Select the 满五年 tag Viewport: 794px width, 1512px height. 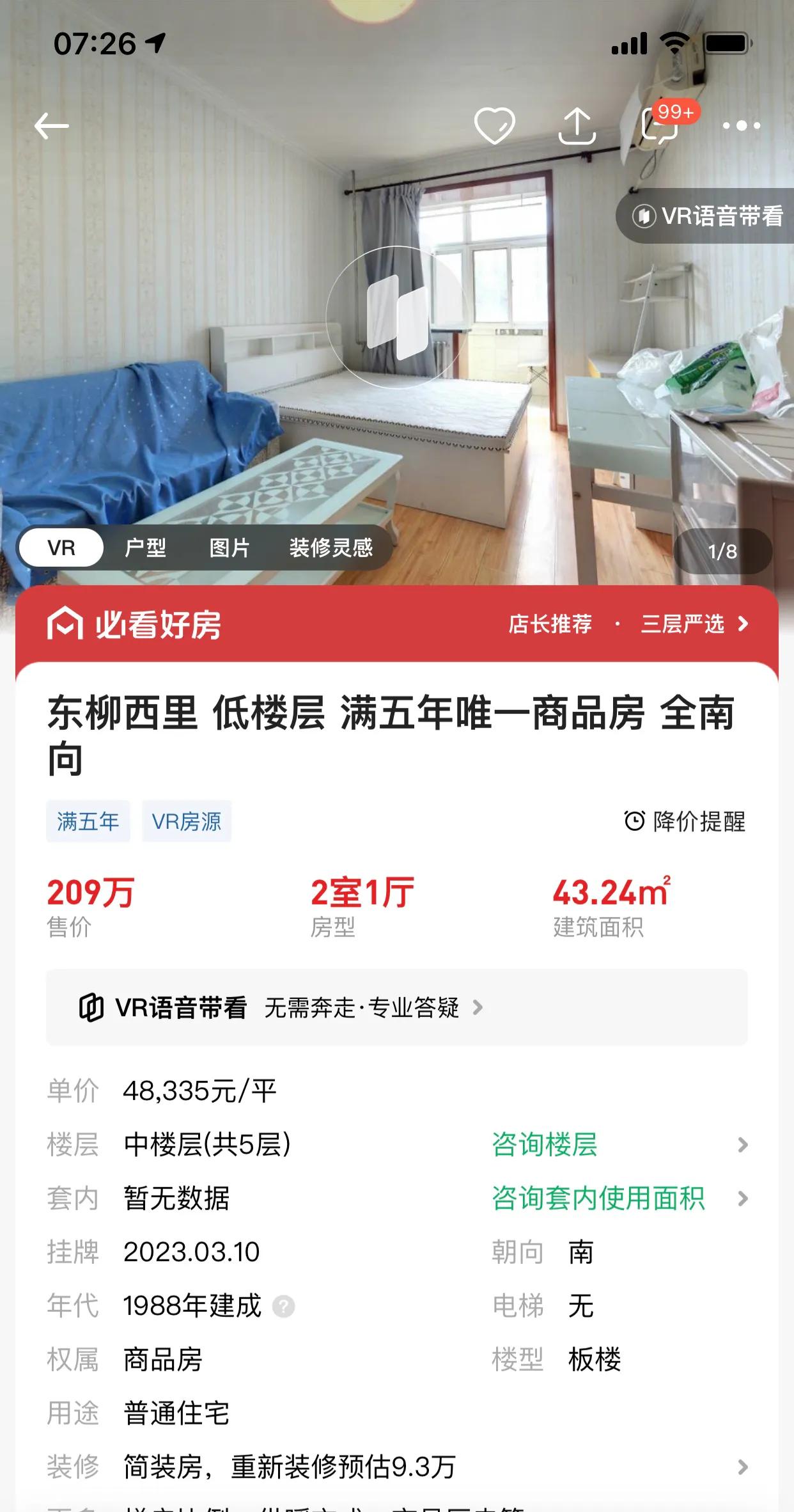(x=88, y=823)
